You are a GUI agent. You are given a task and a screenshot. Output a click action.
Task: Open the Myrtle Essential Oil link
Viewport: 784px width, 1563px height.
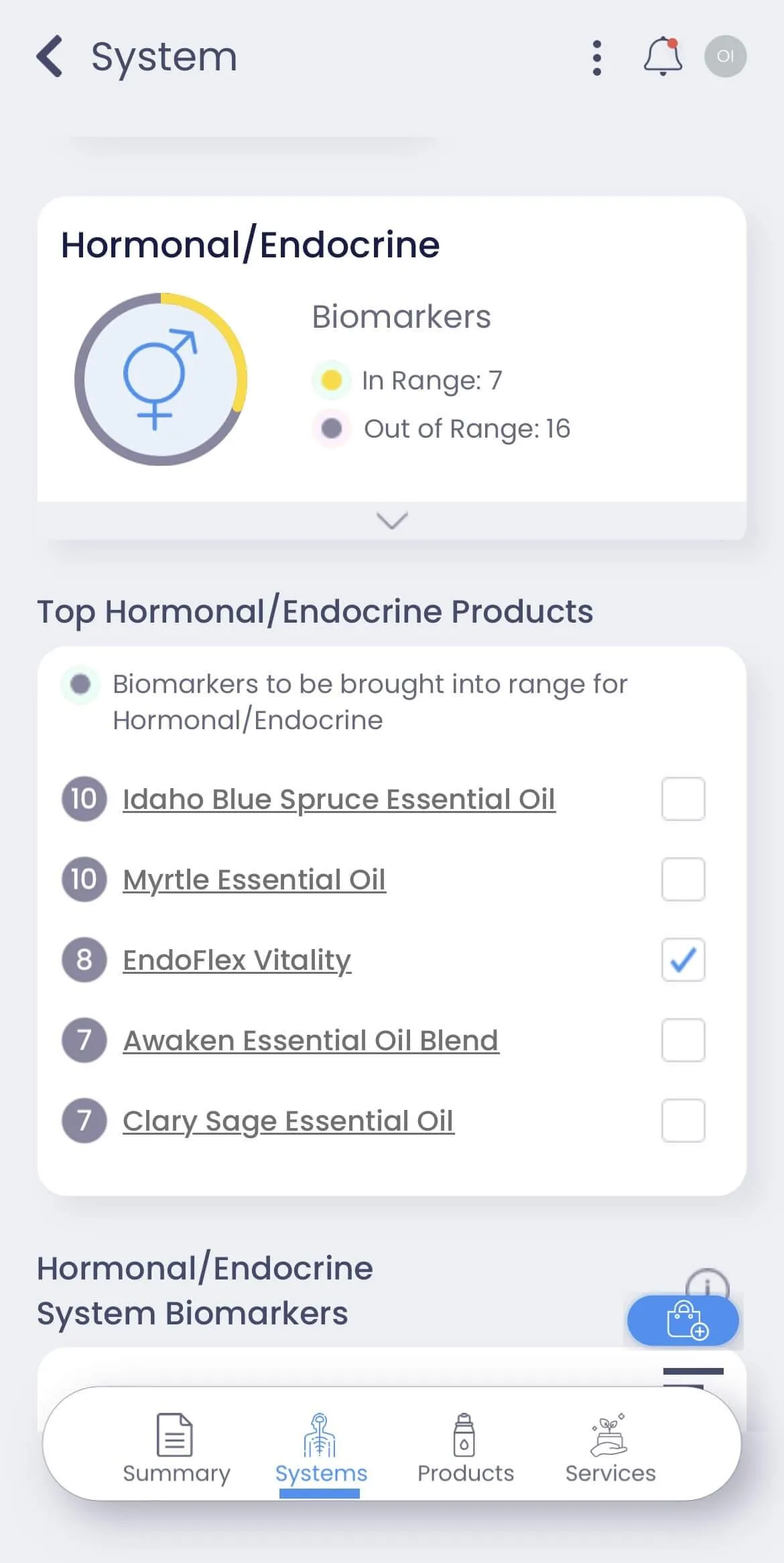coord(254,879)
